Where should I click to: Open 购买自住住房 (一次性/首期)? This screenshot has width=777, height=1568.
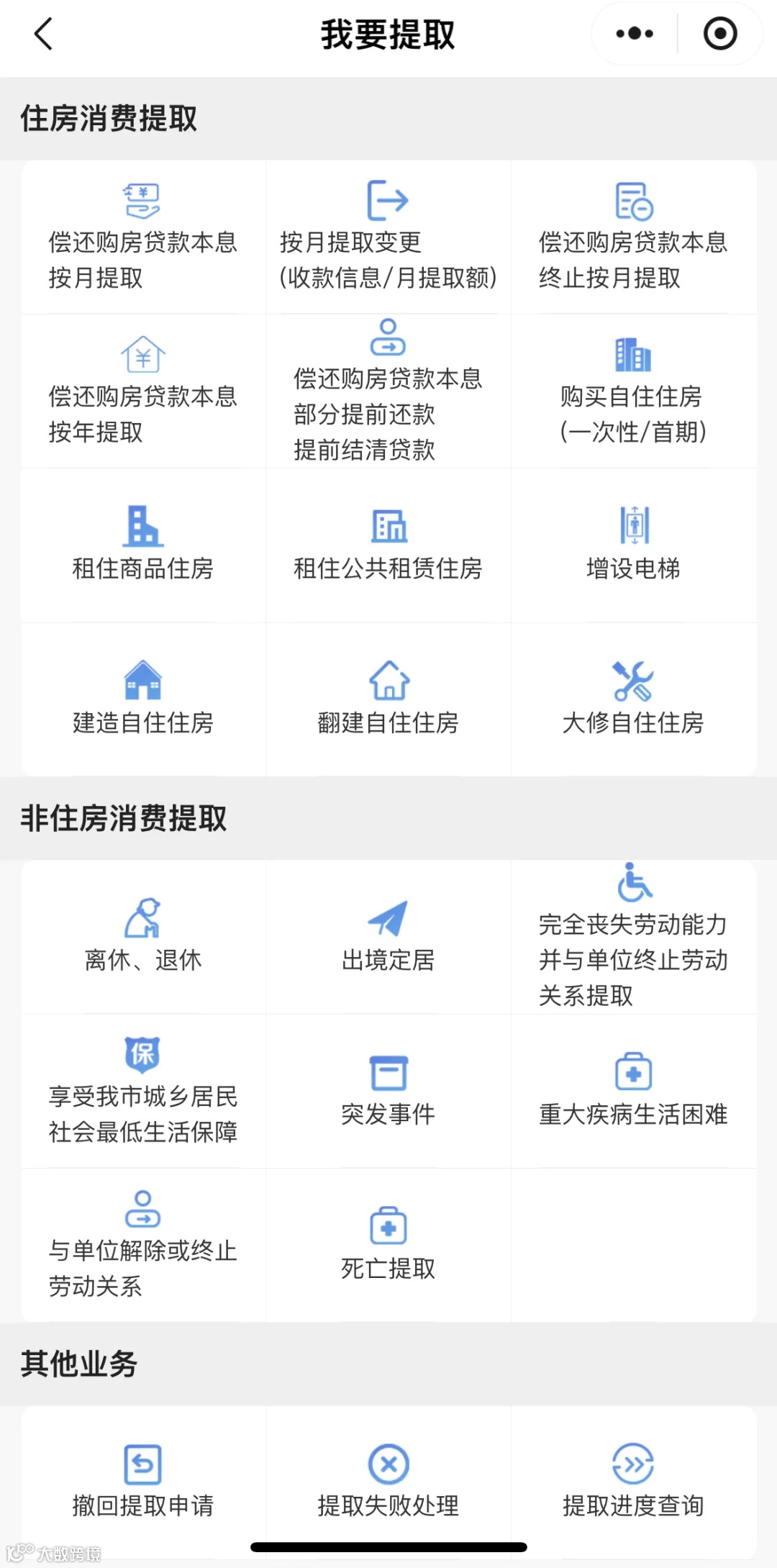pos(633,391)
